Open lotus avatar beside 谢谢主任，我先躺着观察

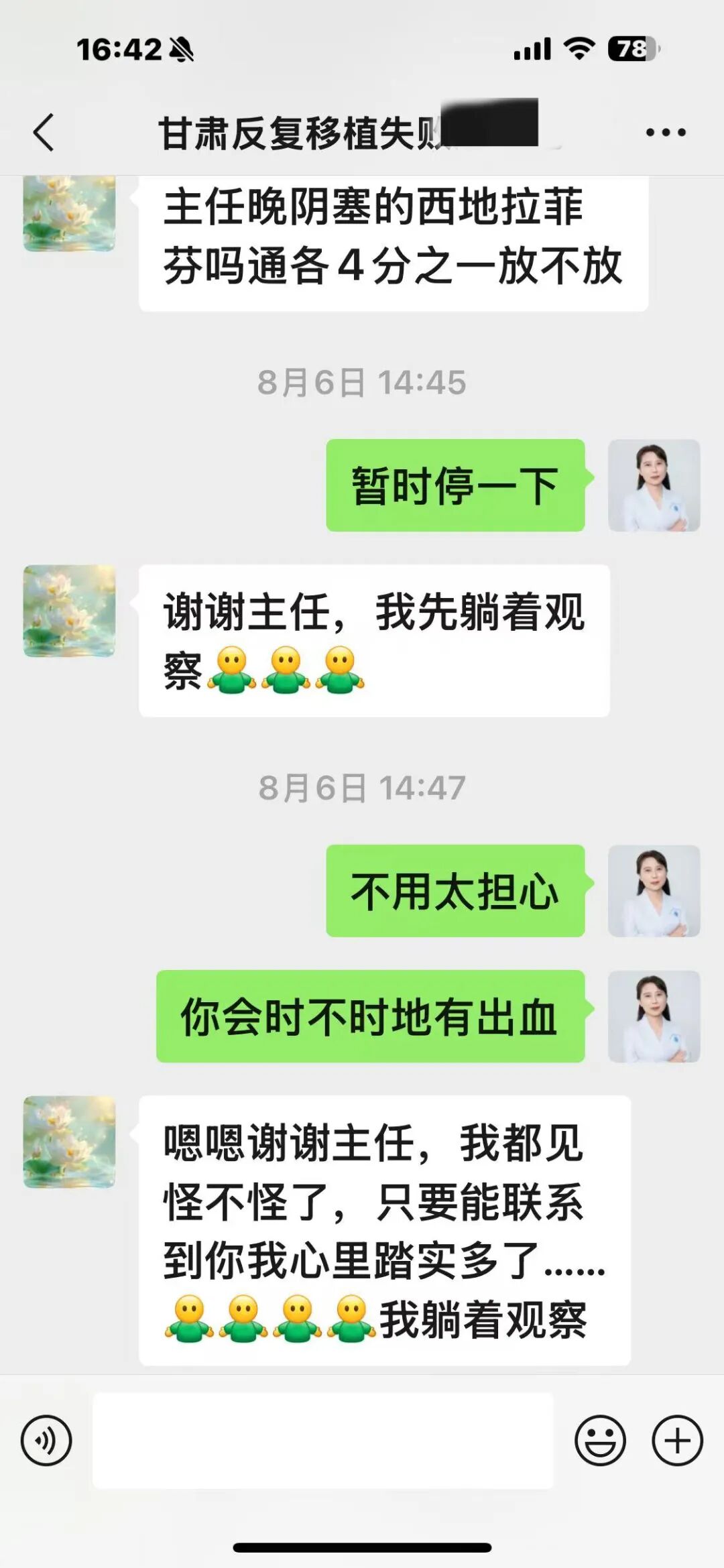point(70,611)
